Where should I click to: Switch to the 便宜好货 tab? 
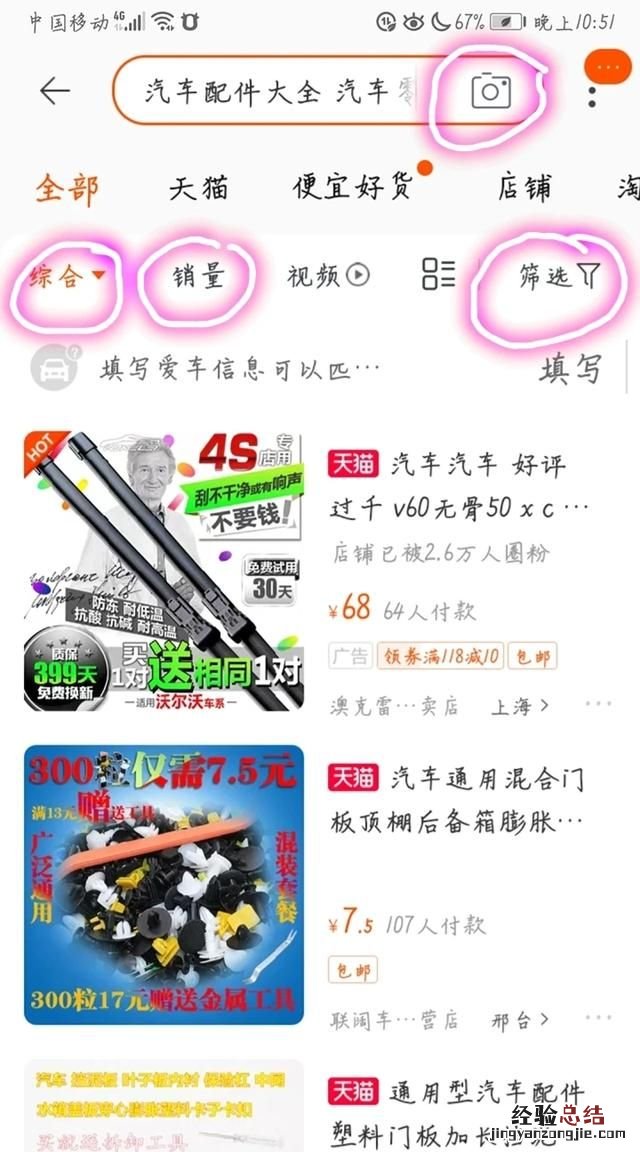click(x=352, y=187)
